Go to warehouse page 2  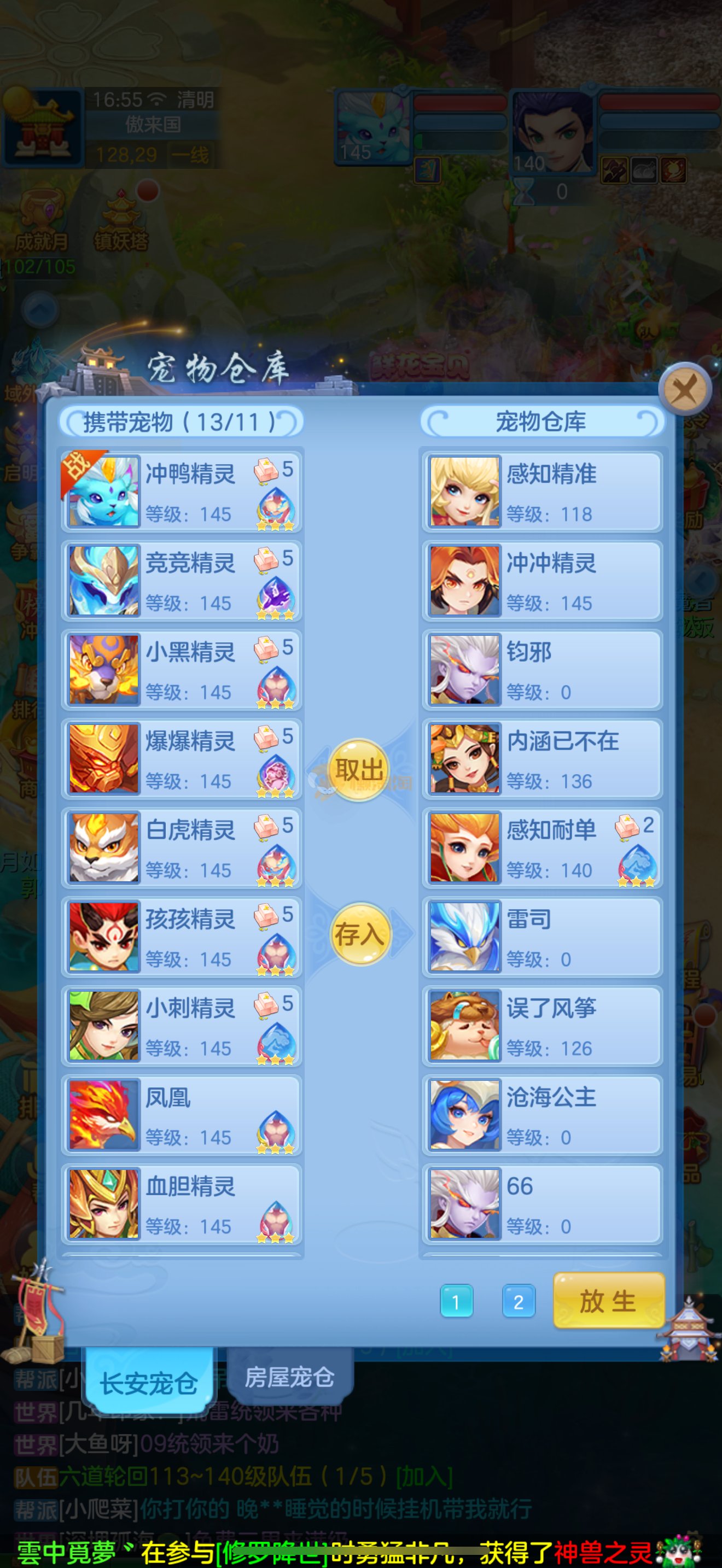tap(518, 1301)
